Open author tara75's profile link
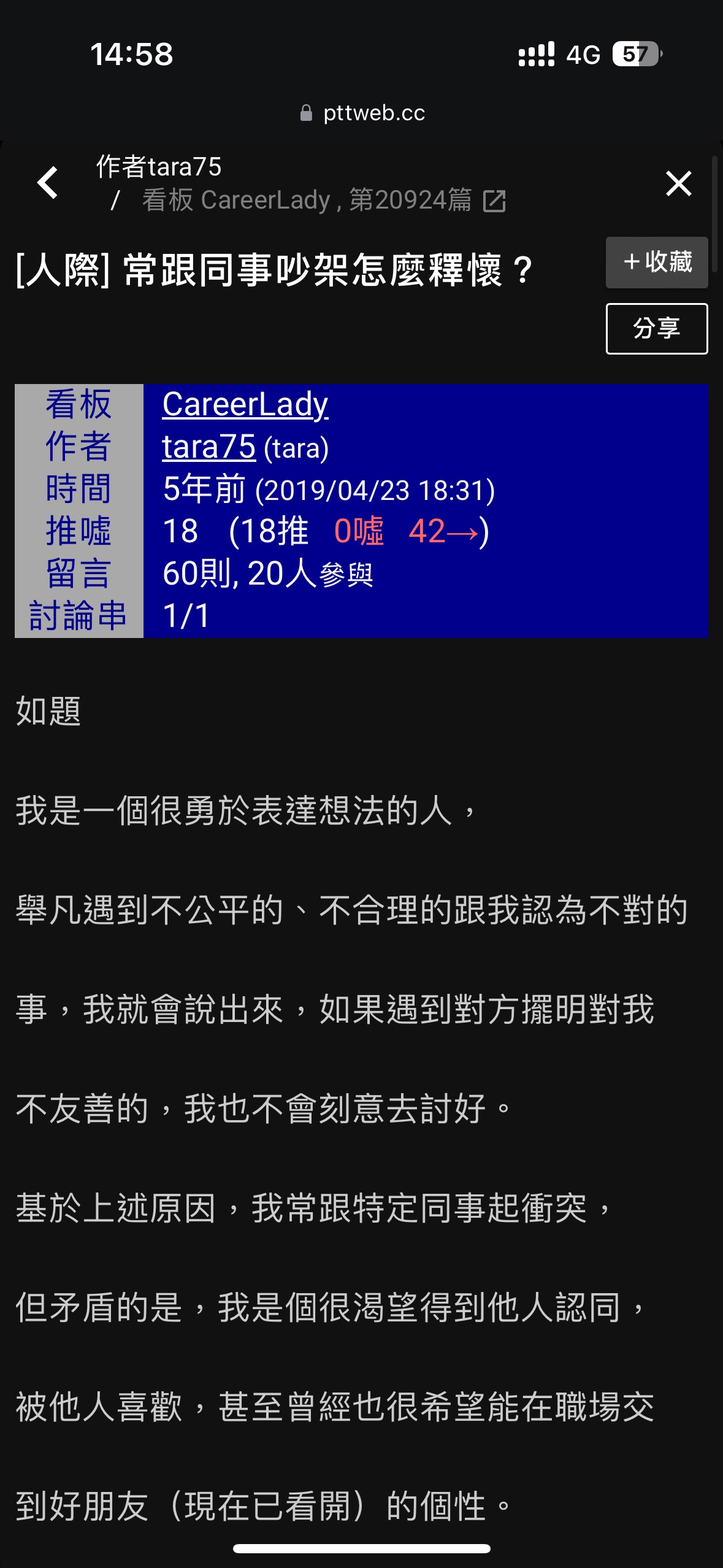Image resolution: width=723 pixels, height=1568 pixels. [208, 447]
